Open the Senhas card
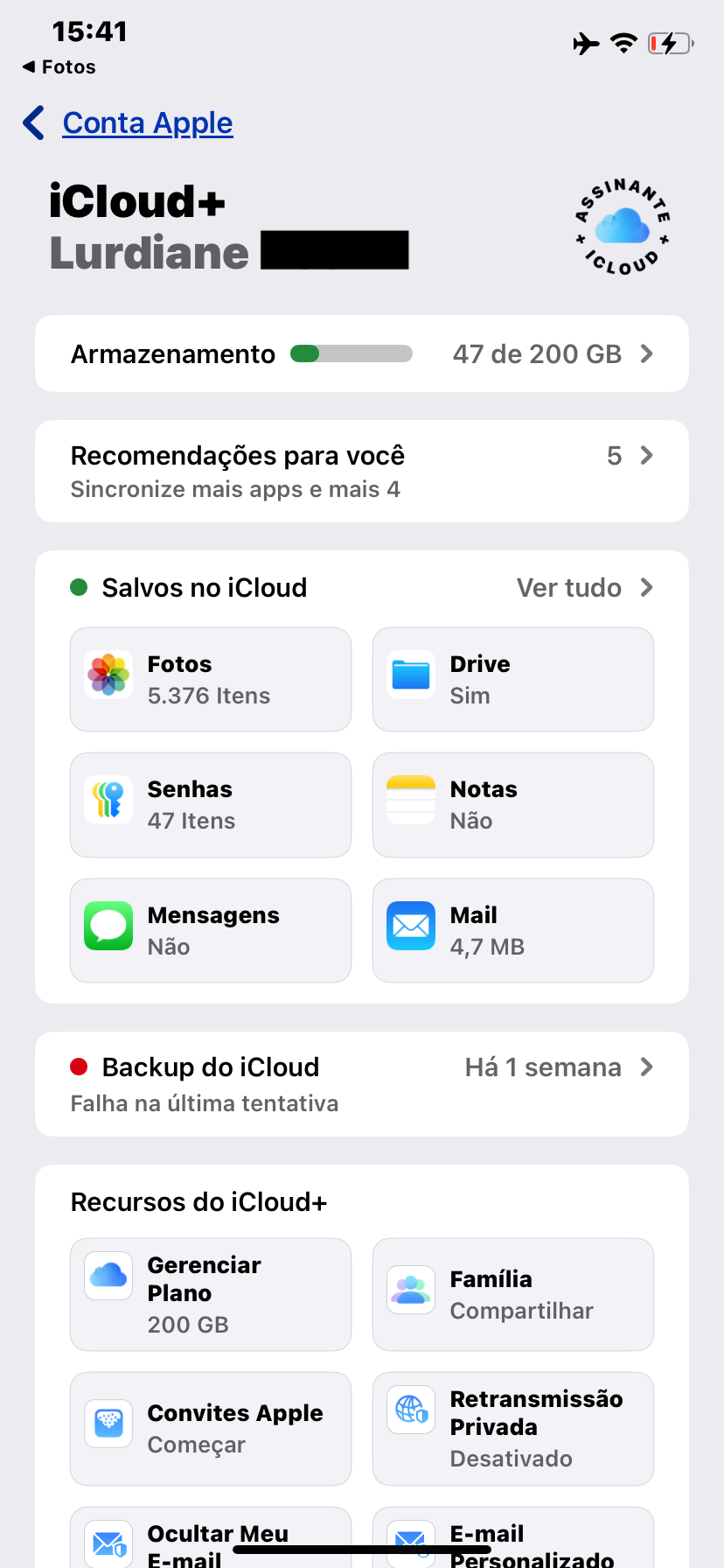The height and width of the screenshot is (1568, 724). point(211,805)
